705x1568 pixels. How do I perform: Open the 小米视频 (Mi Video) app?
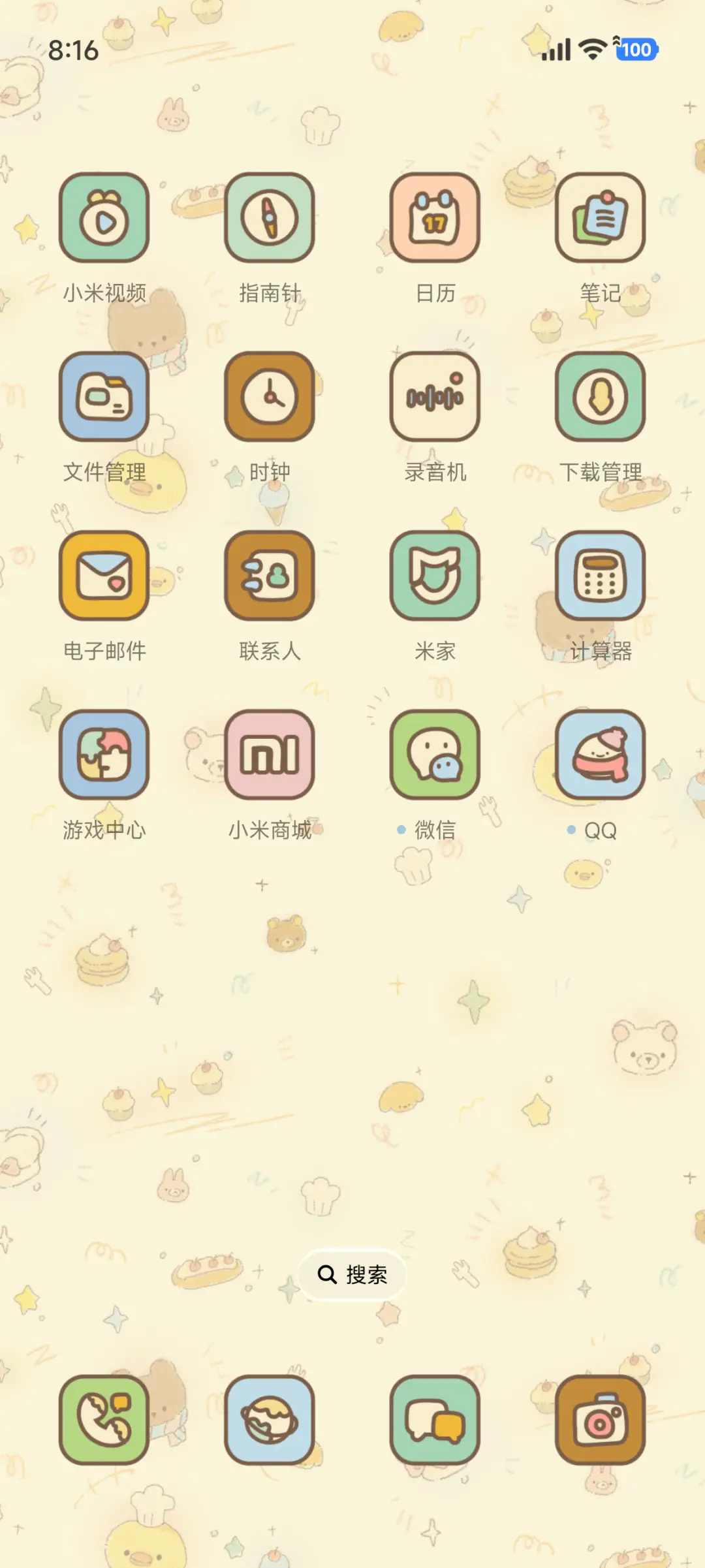coord(104,219)
